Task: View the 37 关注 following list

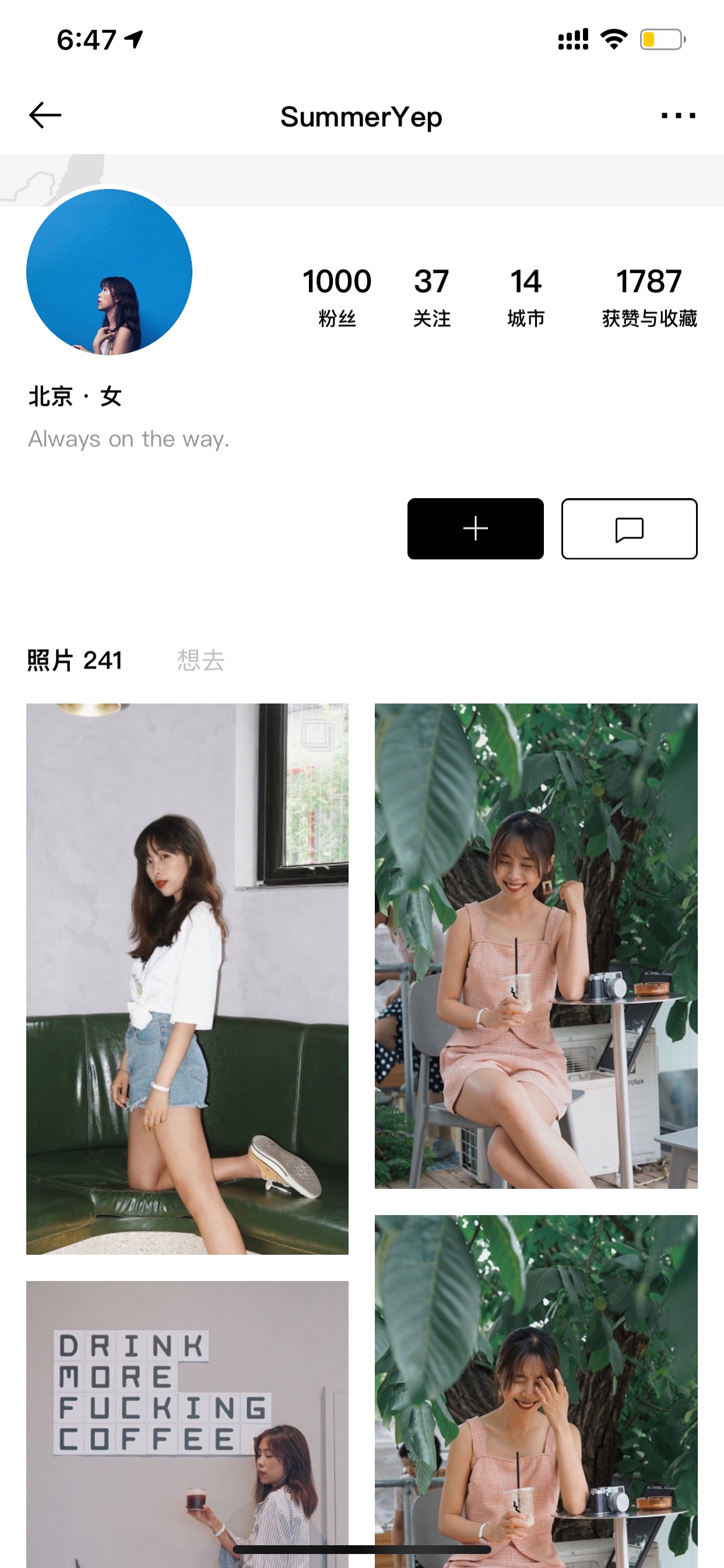Action: click(431, 296)
